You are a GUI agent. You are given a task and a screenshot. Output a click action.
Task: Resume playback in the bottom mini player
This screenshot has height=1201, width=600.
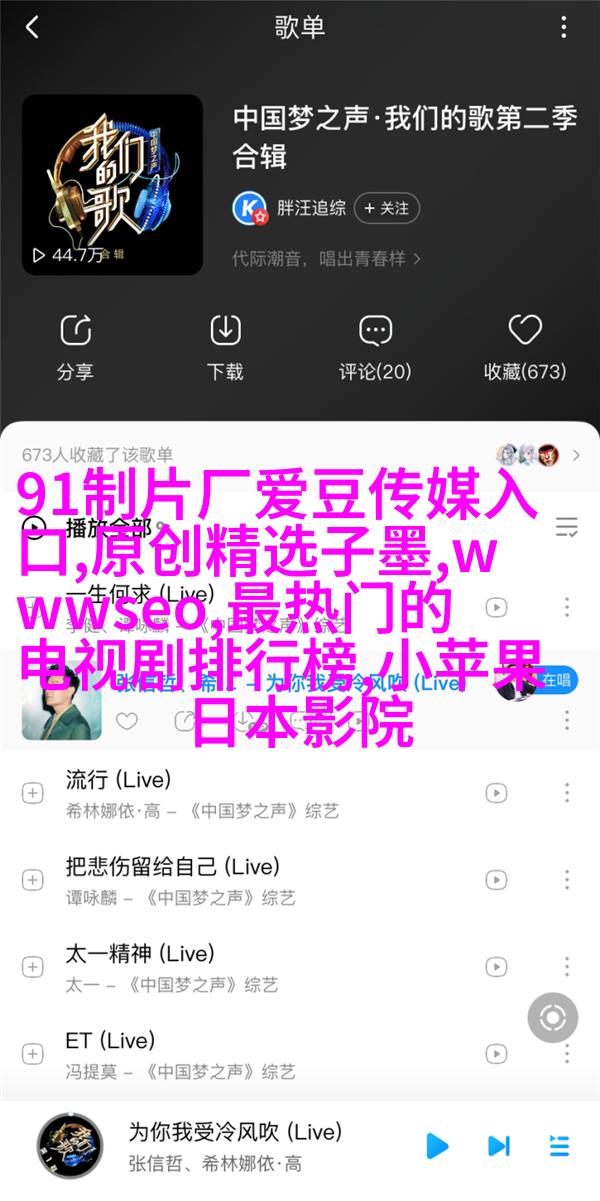point(435,1146)
